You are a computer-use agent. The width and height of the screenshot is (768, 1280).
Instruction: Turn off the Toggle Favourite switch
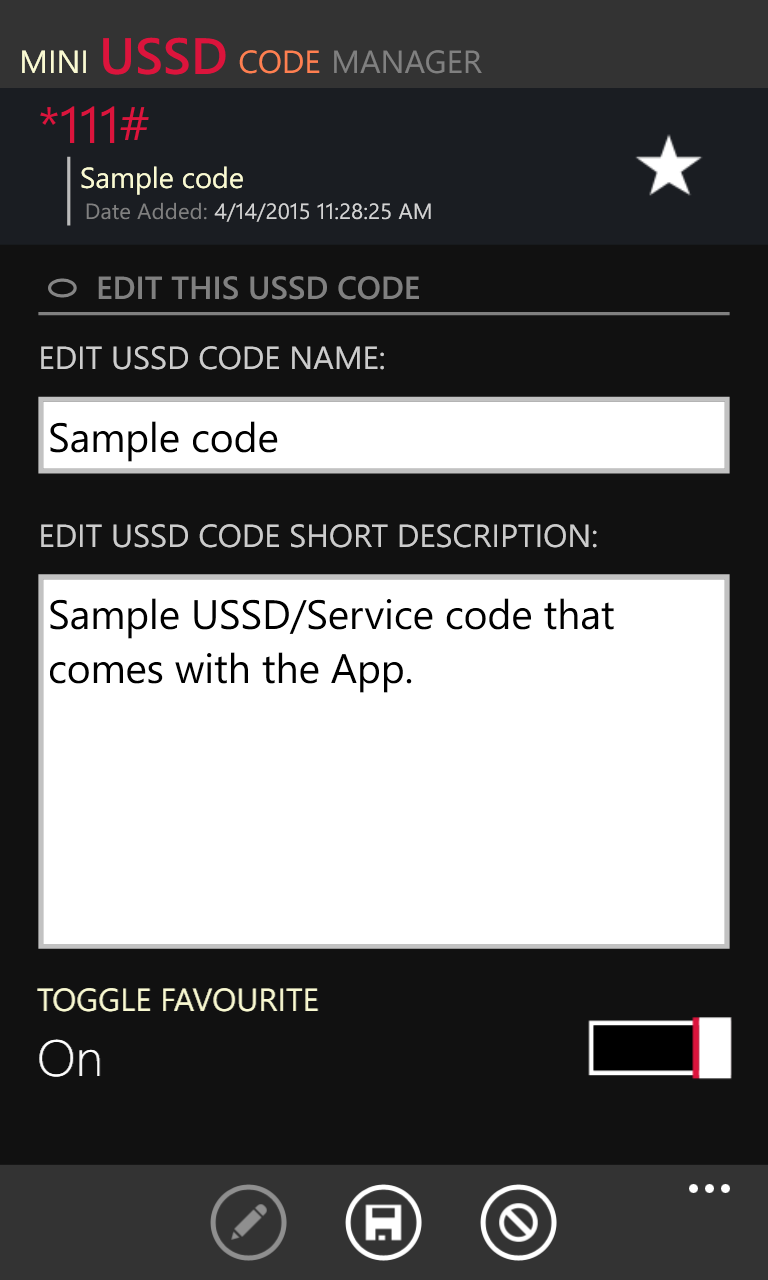[x=660, y=1047]
